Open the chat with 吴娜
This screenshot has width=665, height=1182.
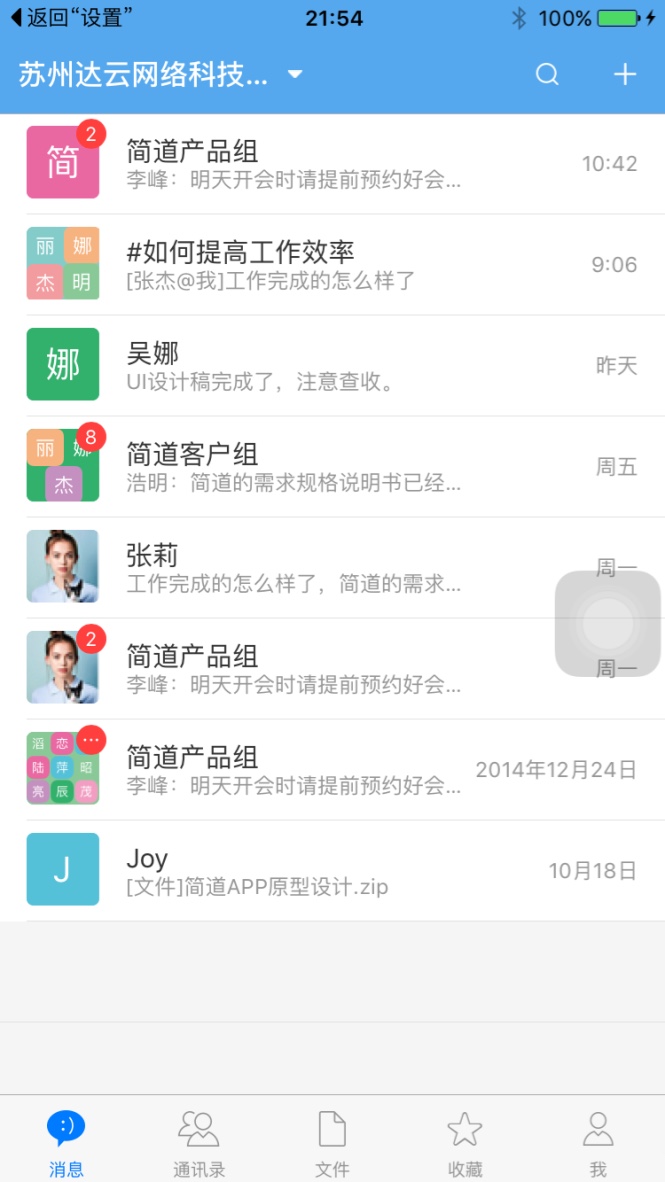(332, 365)
